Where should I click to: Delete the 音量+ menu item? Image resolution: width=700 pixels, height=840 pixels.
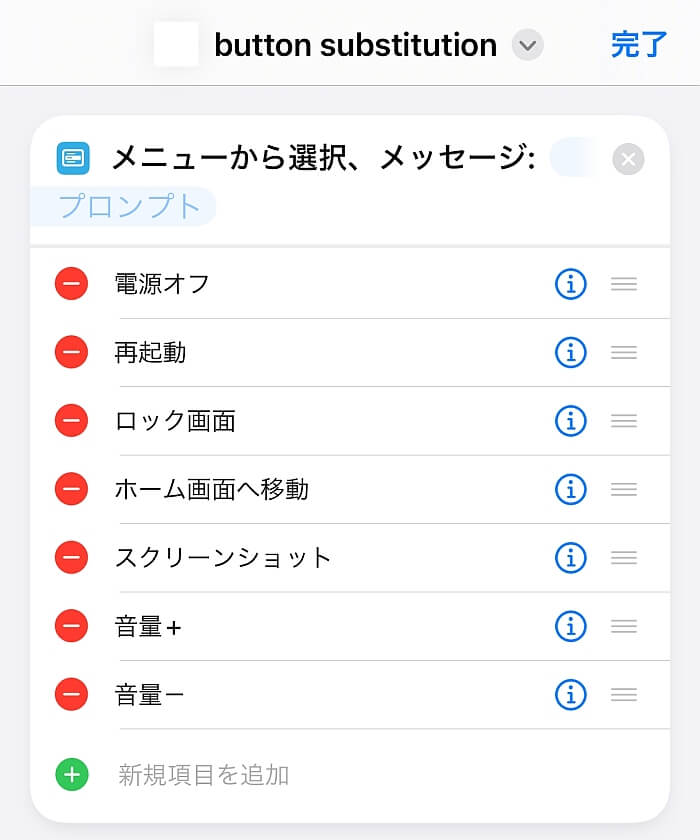71,626
